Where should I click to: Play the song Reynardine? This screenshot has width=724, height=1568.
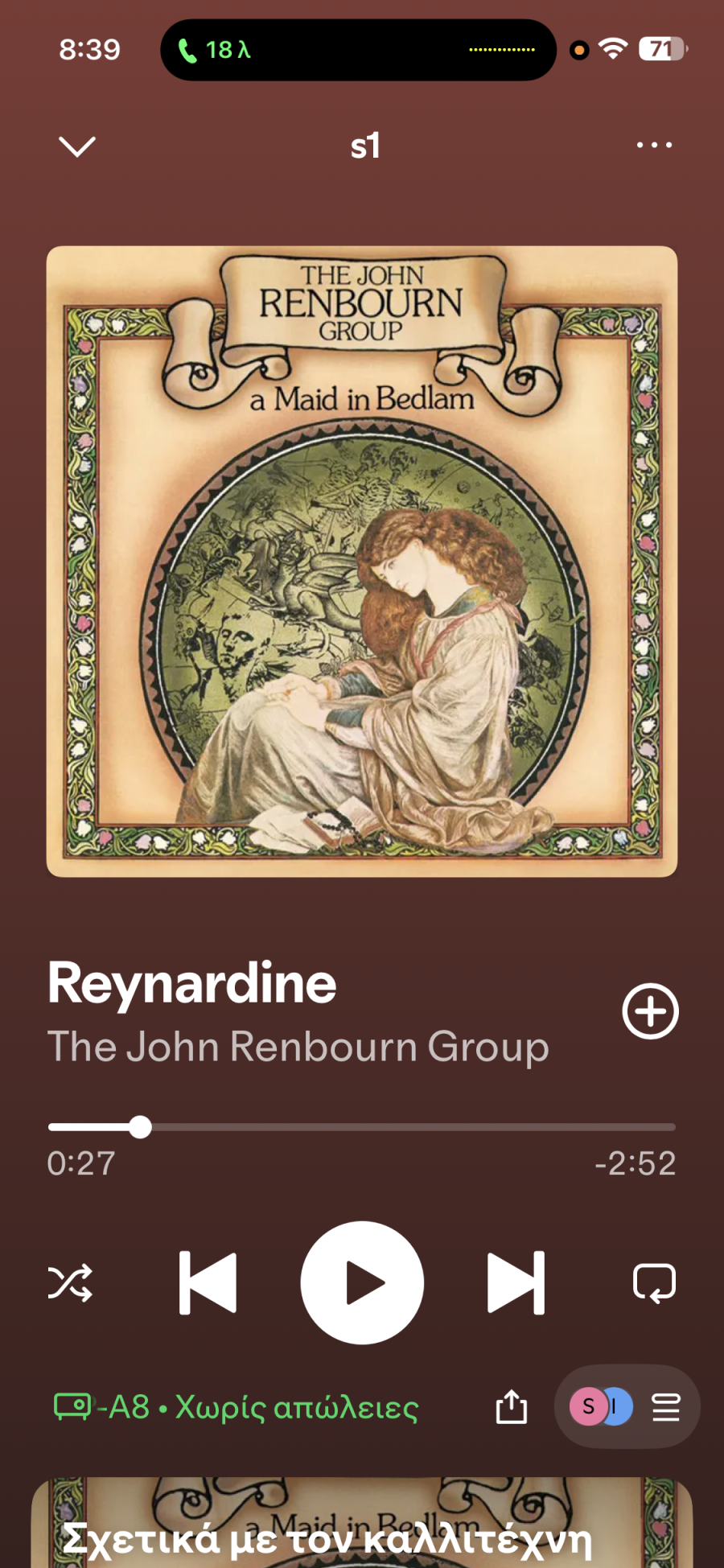tap(362, 1282)
